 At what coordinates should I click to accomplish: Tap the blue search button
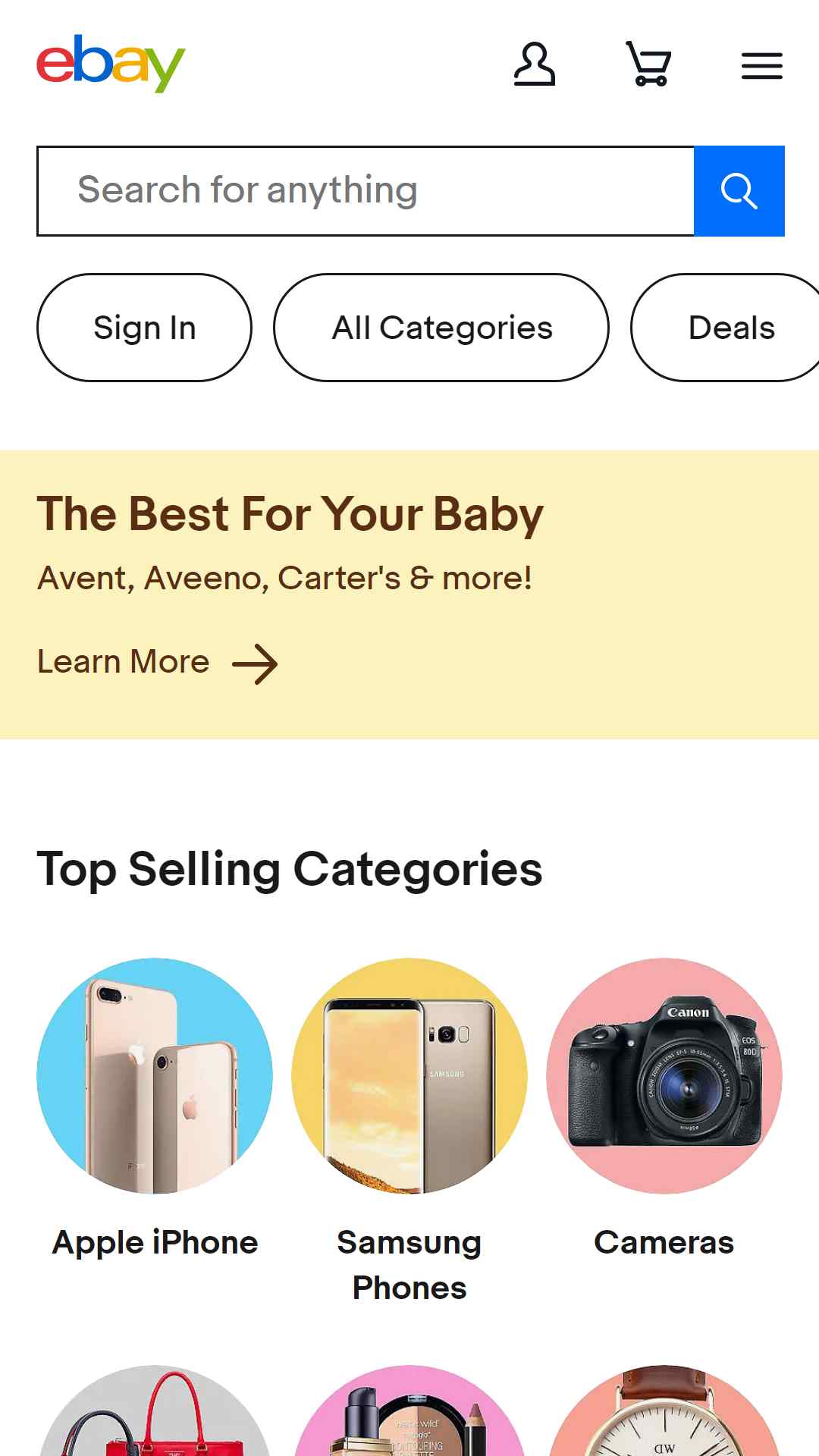pos(739,191)
